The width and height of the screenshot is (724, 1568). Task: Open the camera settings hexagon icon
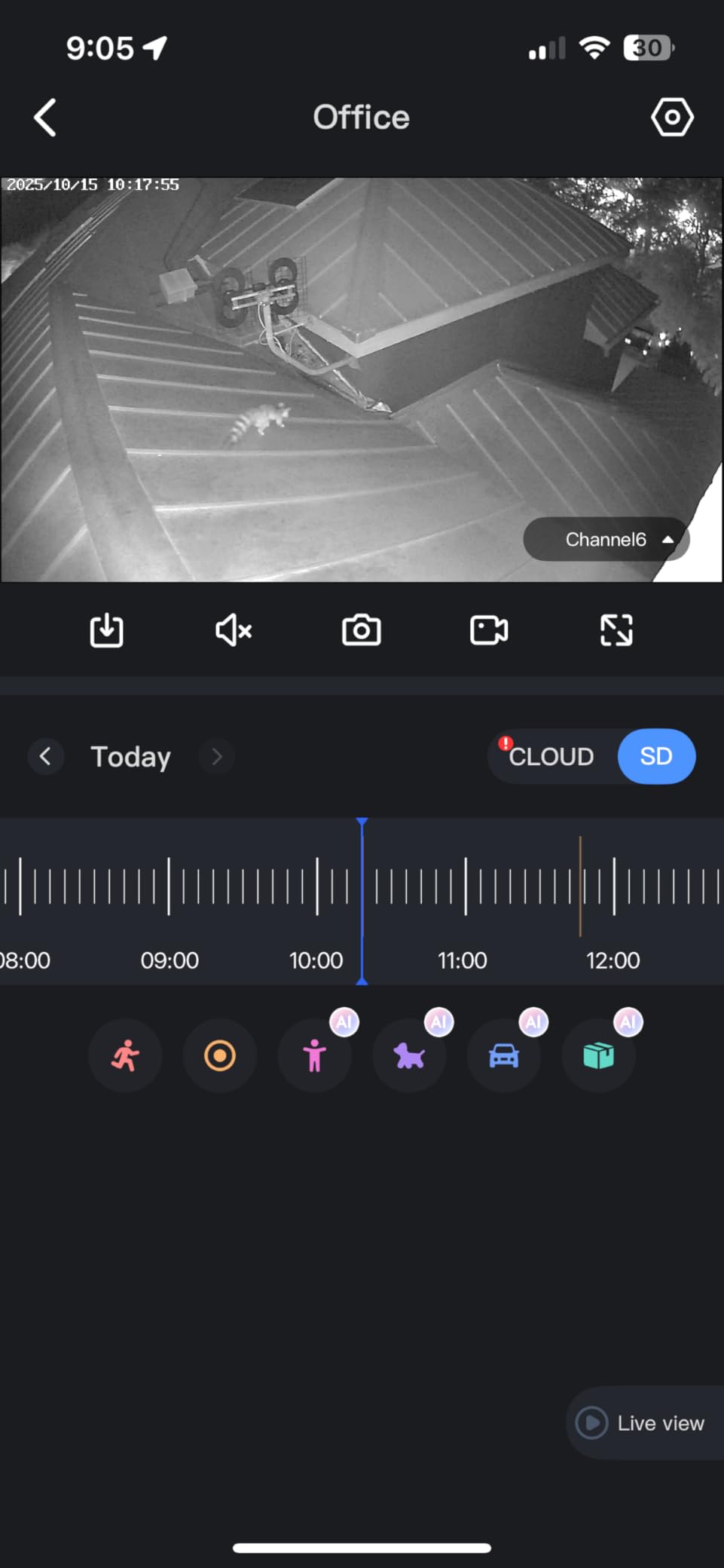point(671,117)
